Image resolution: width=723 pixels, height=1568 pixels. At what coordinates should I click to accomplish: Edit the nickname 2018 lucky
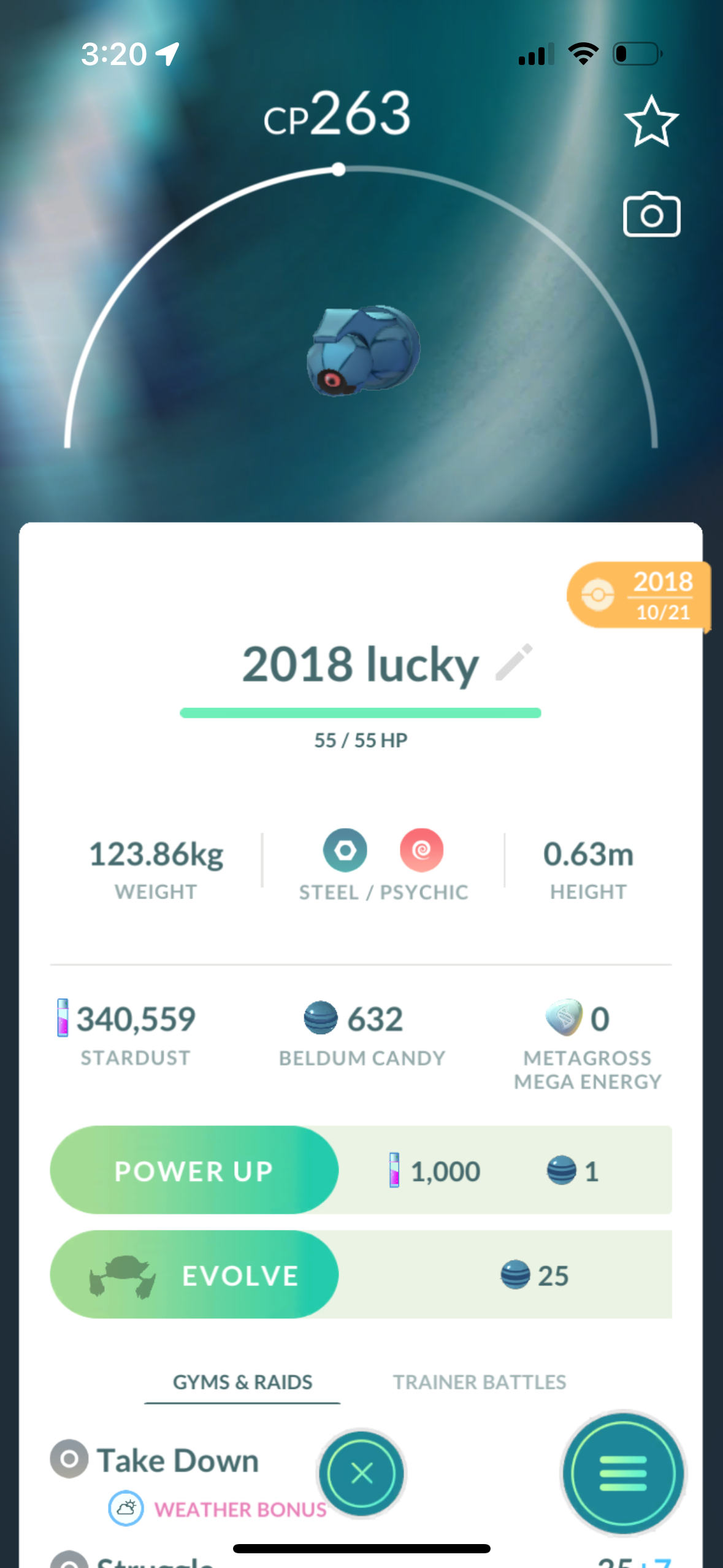pos(514,663)
